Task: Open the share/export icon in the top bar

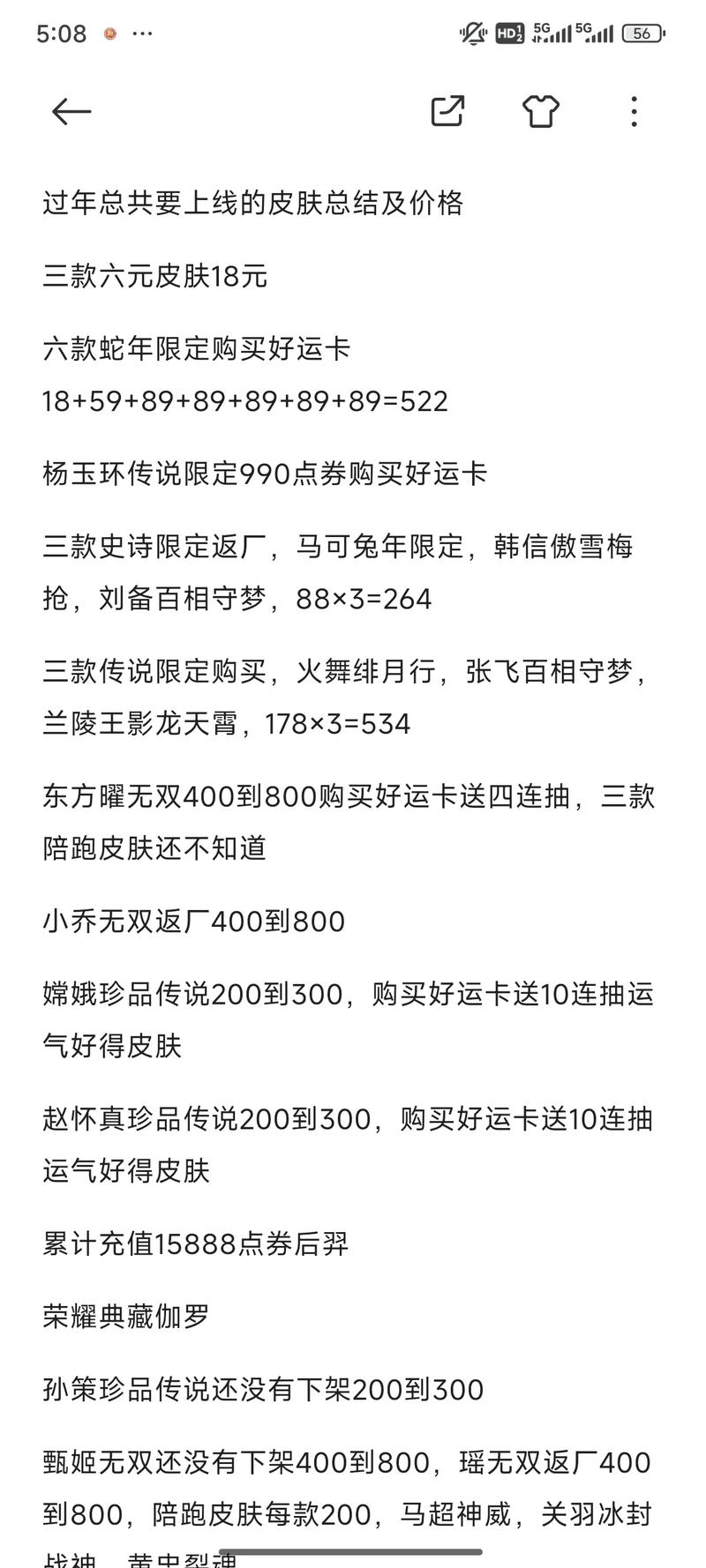Action: point(447,111)
